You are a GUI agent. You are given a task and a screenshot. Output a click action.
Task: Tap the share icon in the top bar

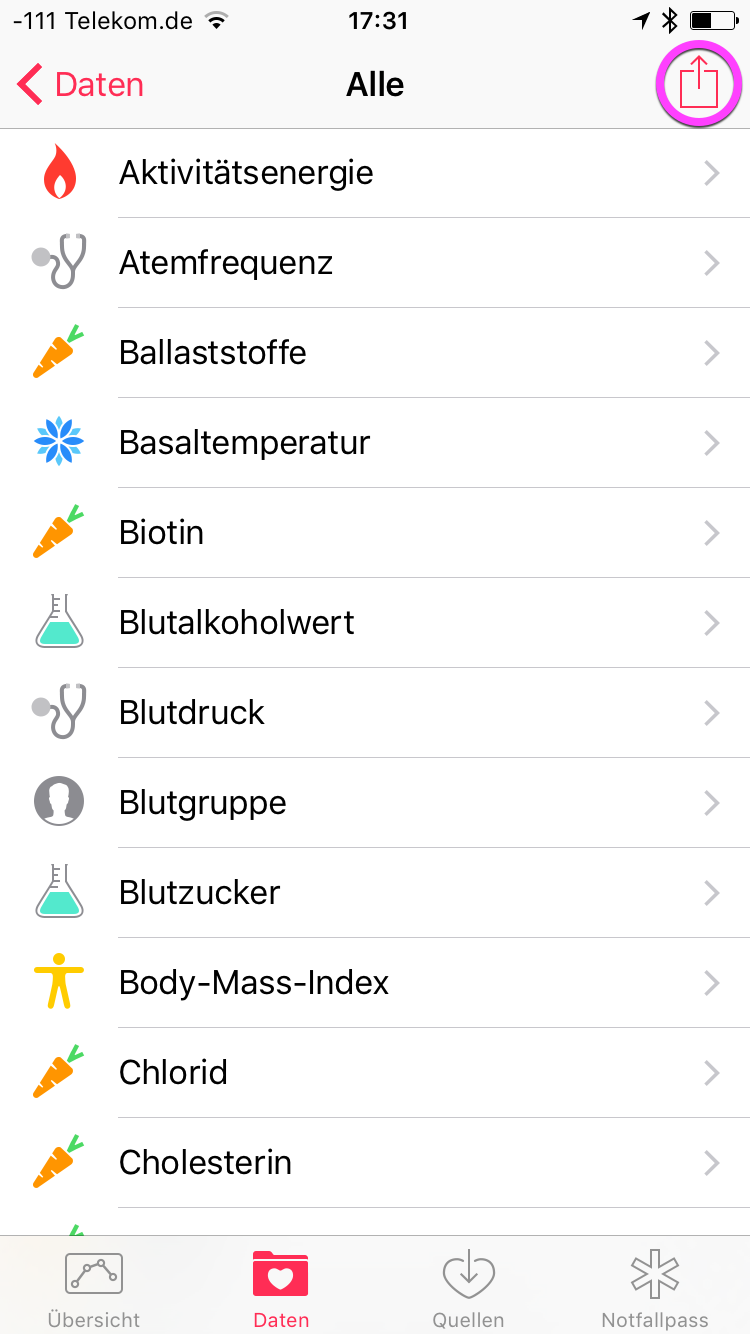pyautogui.click(x=699, y=84)
